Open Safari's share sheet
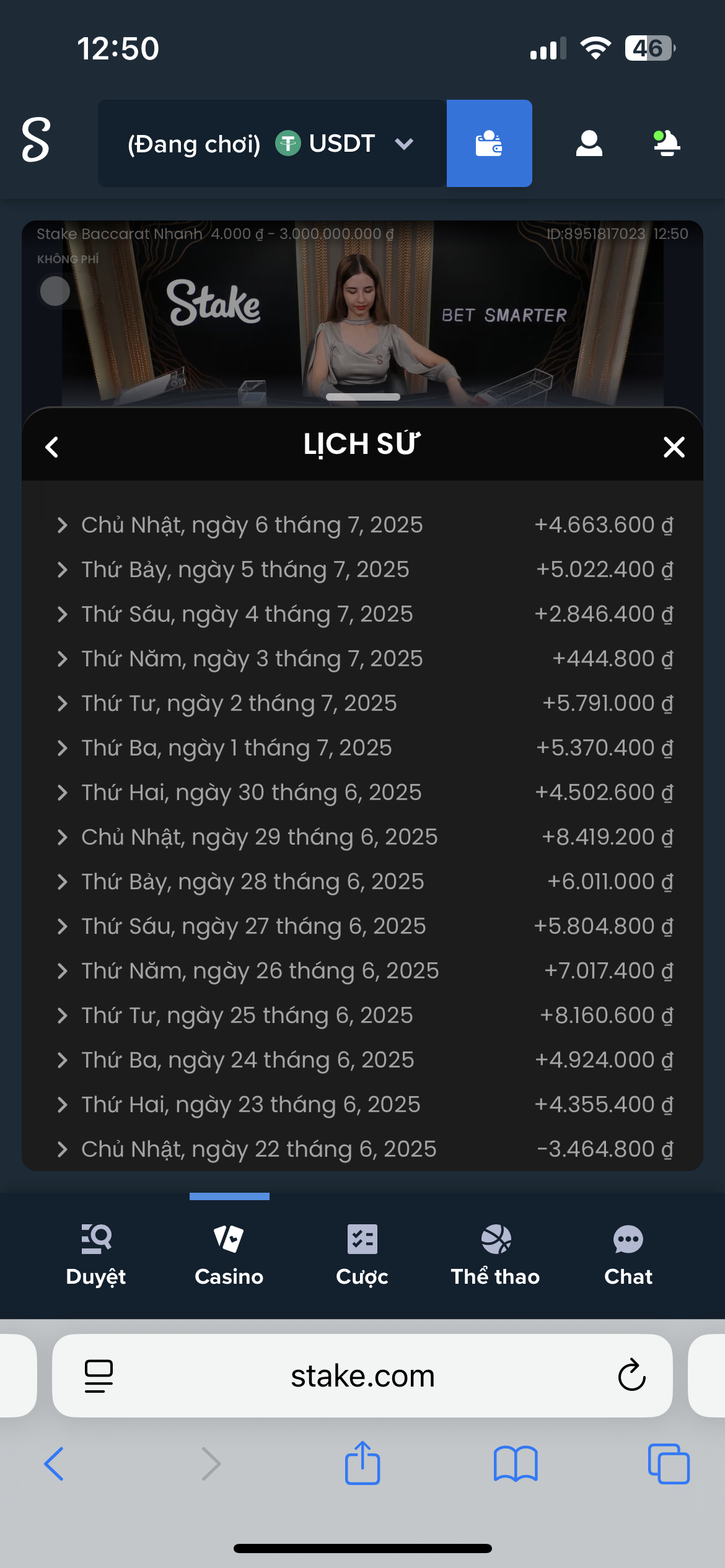The height and width of the screenshot is (1568, 725). (x=362, y=1464)
